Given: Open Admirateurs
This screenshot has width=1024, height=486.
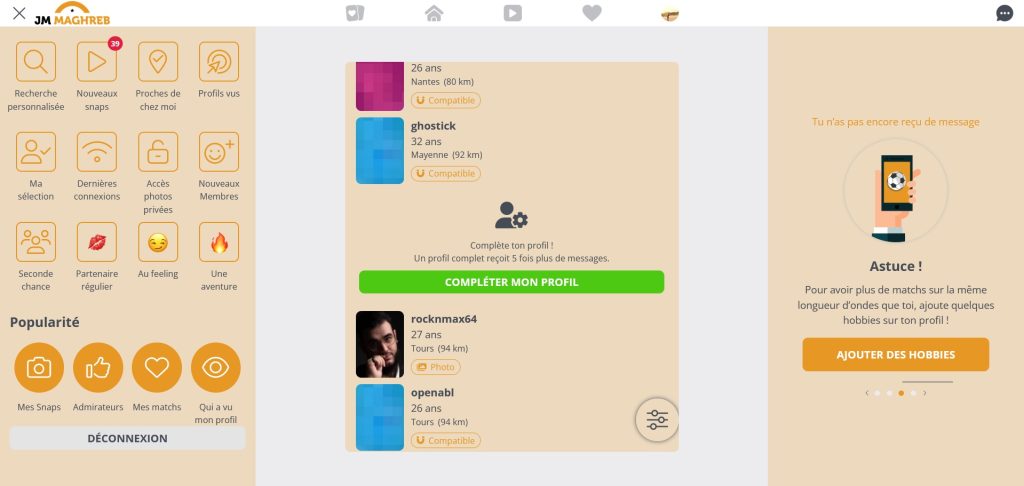Looking at the screenshot, I should [98, 368].
